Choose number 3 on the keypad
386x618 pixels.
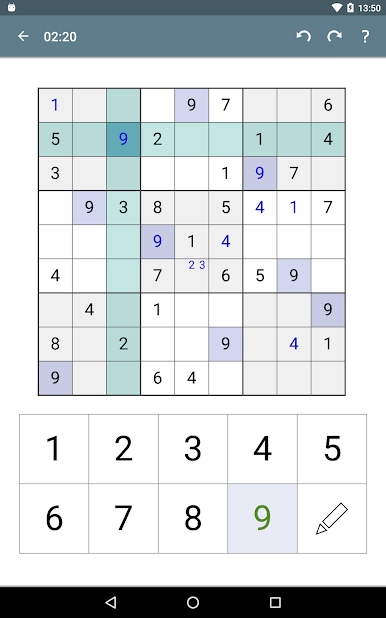coord(193,449)
